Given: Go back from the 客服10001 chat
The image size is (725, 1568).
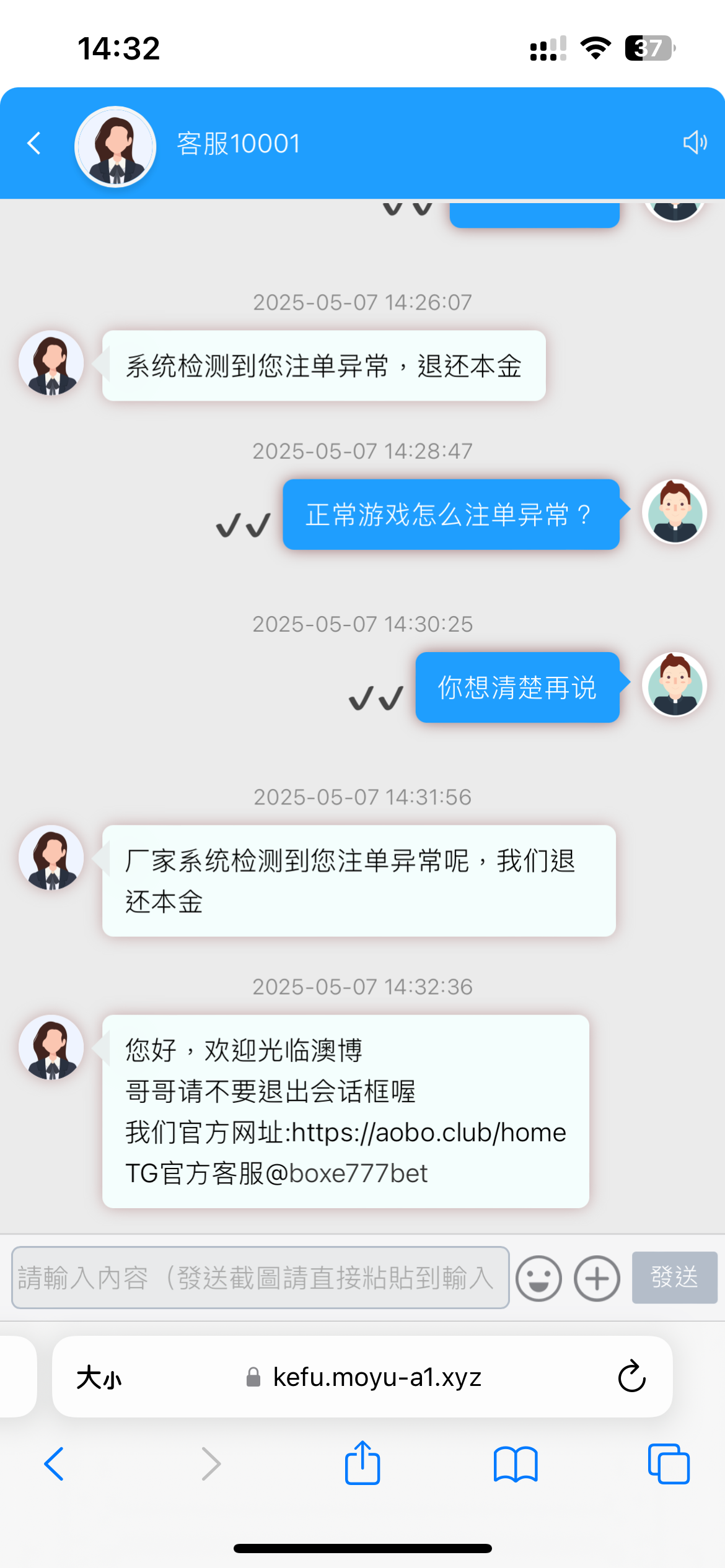Looking at the screenshot, I should [35, 143].
